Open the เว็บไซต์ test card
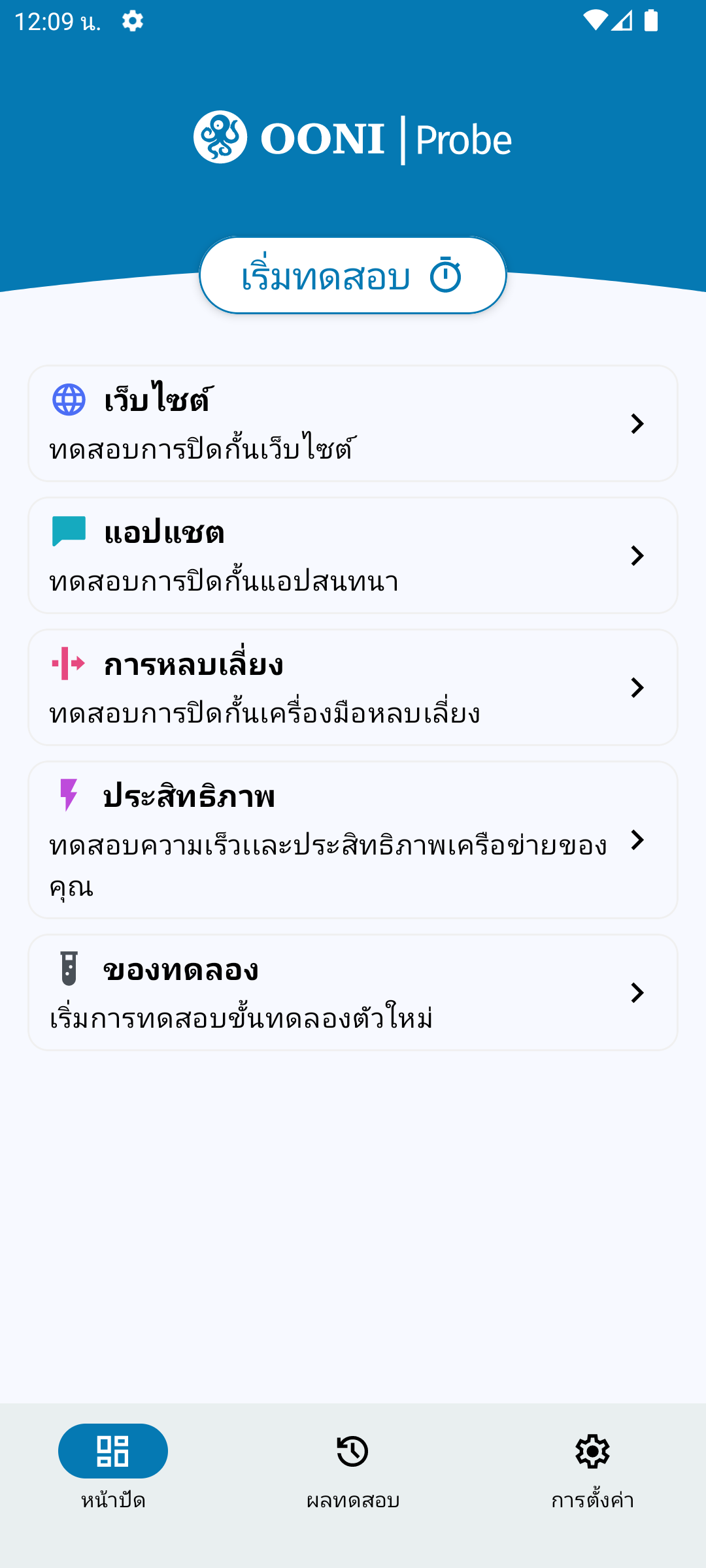706x1568 pixels. tap(353, 423)
